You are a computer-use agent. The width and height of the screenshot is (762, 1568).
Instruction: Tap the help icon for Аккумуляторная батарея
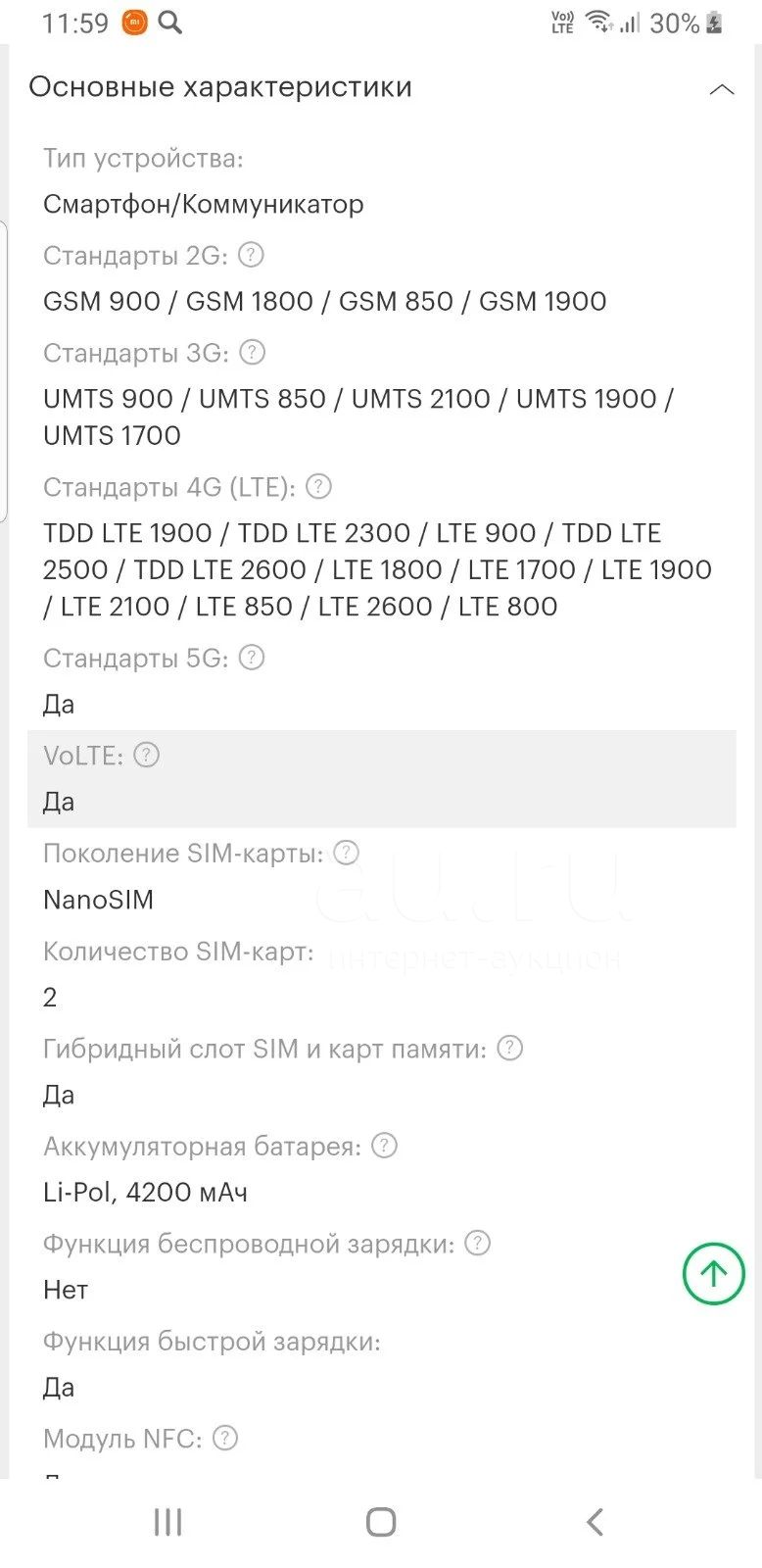pyautogui.click(x=384, y=1145)
